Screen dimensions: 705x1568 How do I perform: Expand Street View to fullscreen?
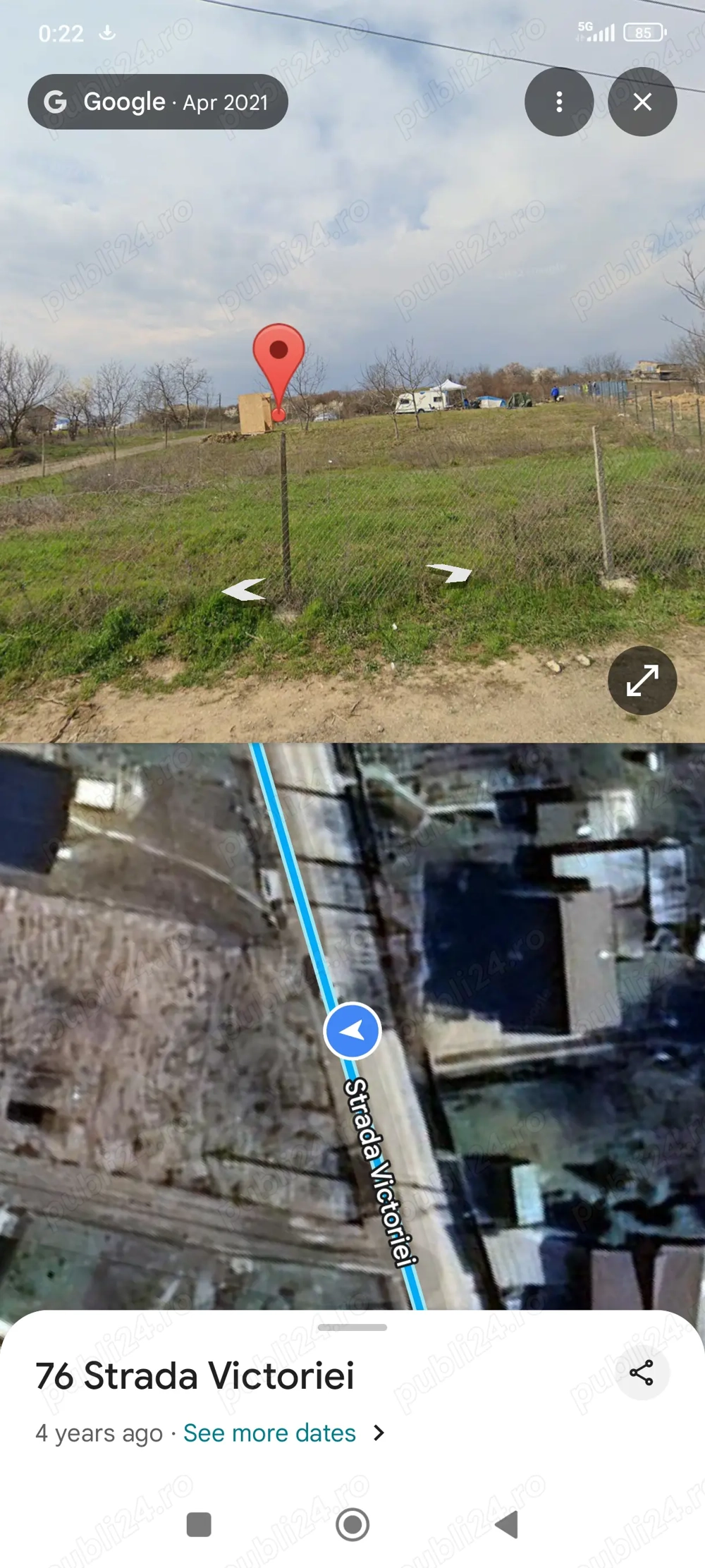[x=642, y=679]
